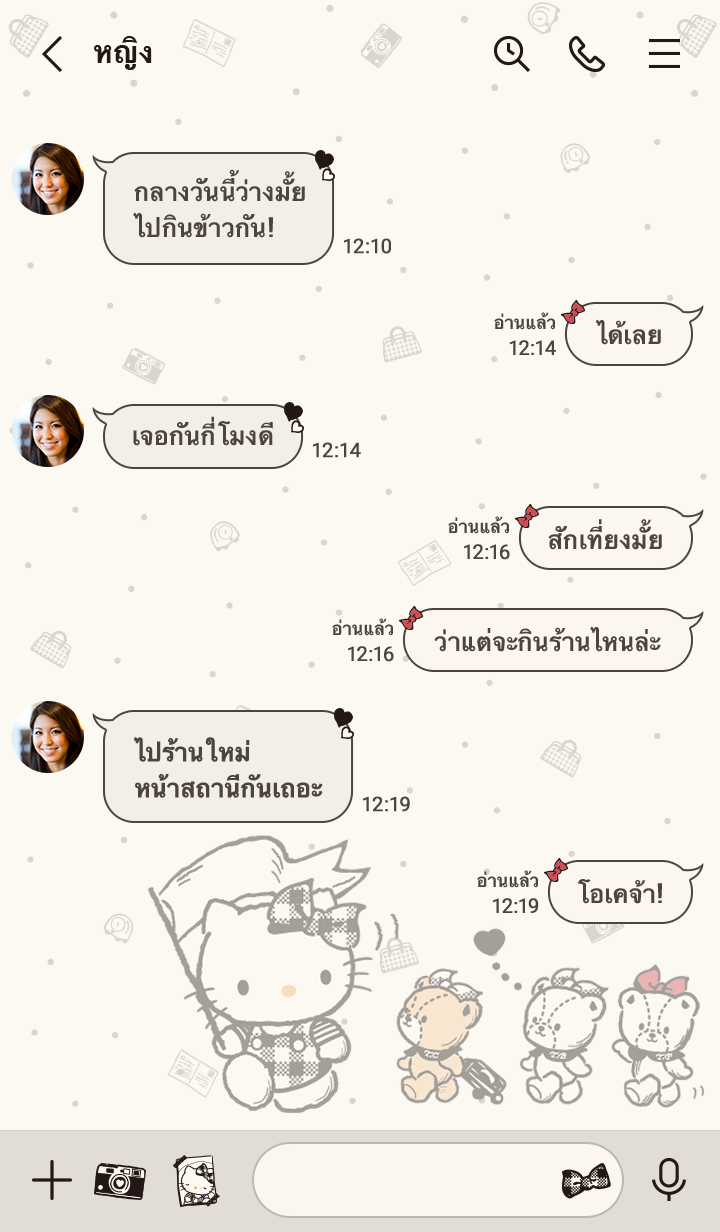Start a voice call with หญิง

pos(587,53)
